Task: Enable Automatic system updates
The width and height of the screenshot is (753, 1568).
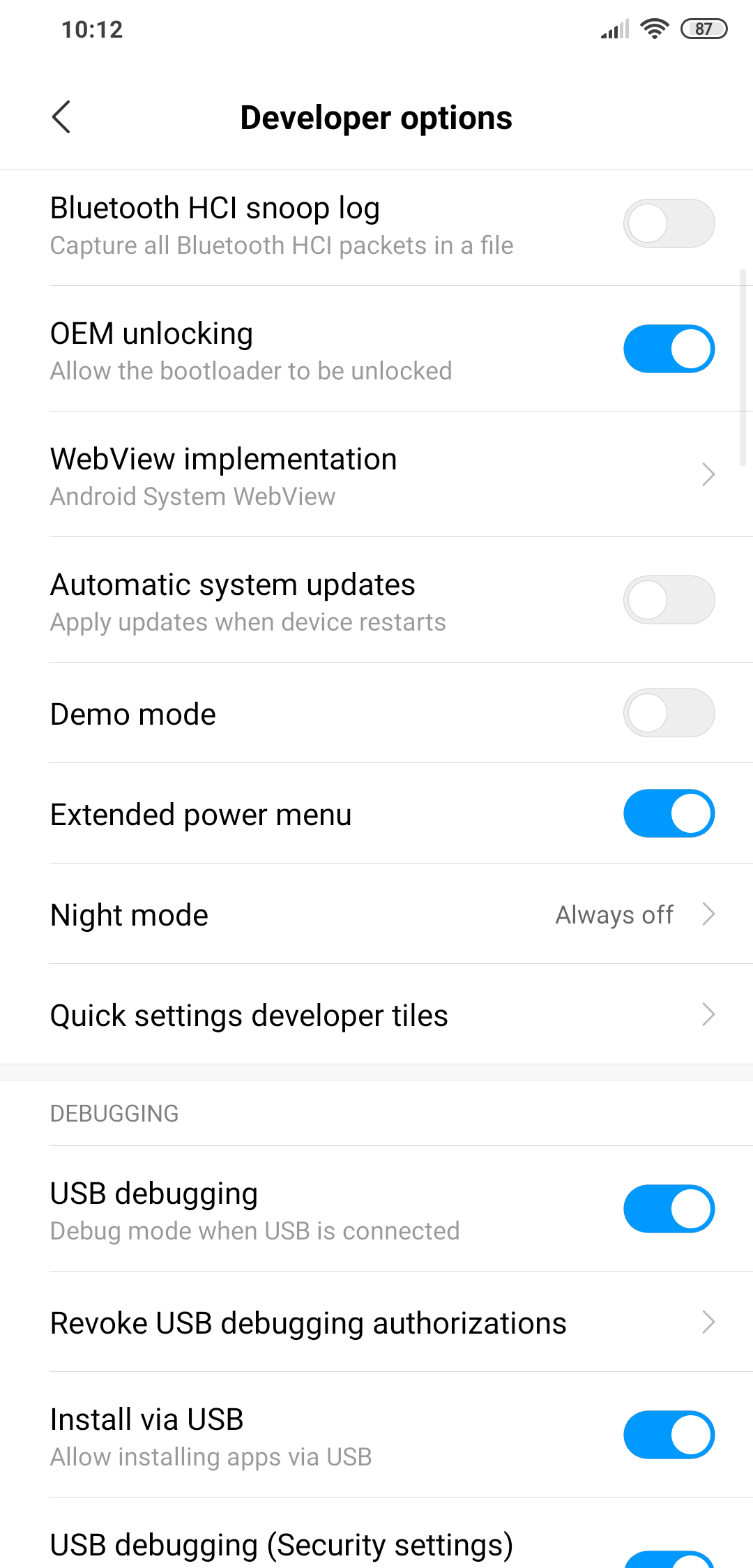Action: click(x=669, y=600)
